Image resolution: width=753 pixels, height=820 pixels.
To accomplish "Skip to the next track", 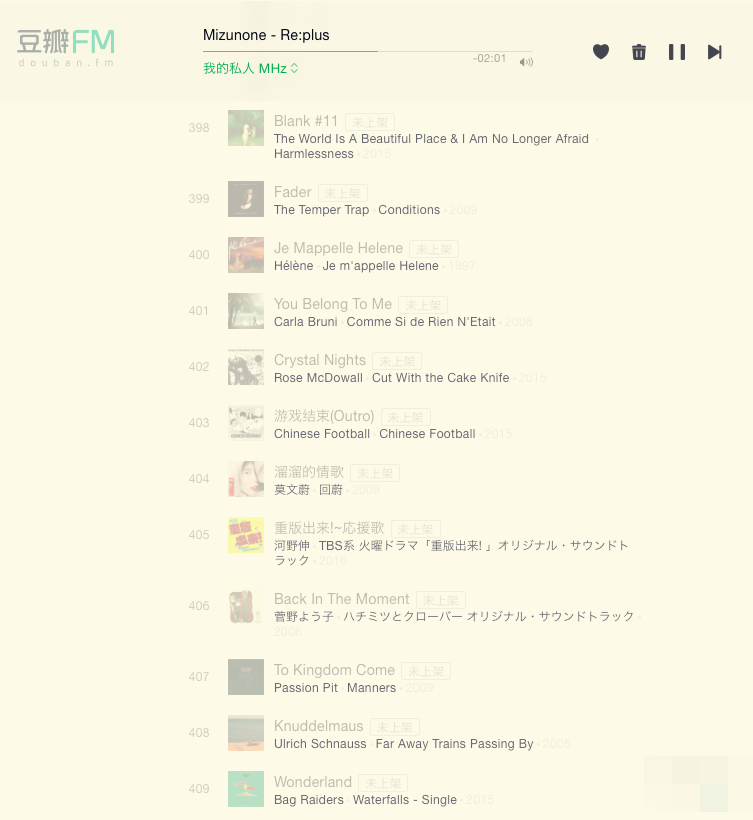I will pos(714,52).
